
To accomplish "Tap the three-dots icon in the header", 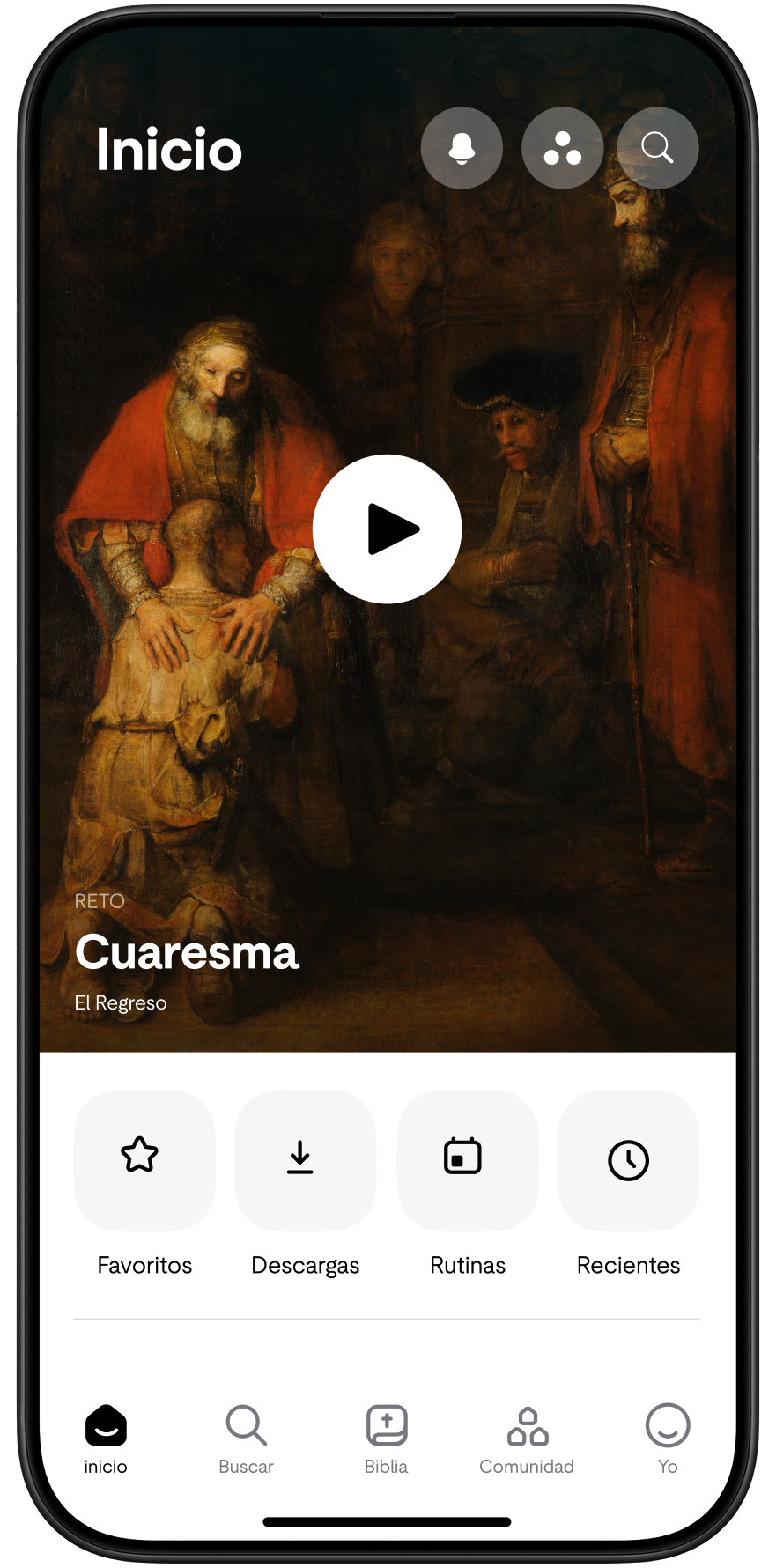I will point(562,148).
